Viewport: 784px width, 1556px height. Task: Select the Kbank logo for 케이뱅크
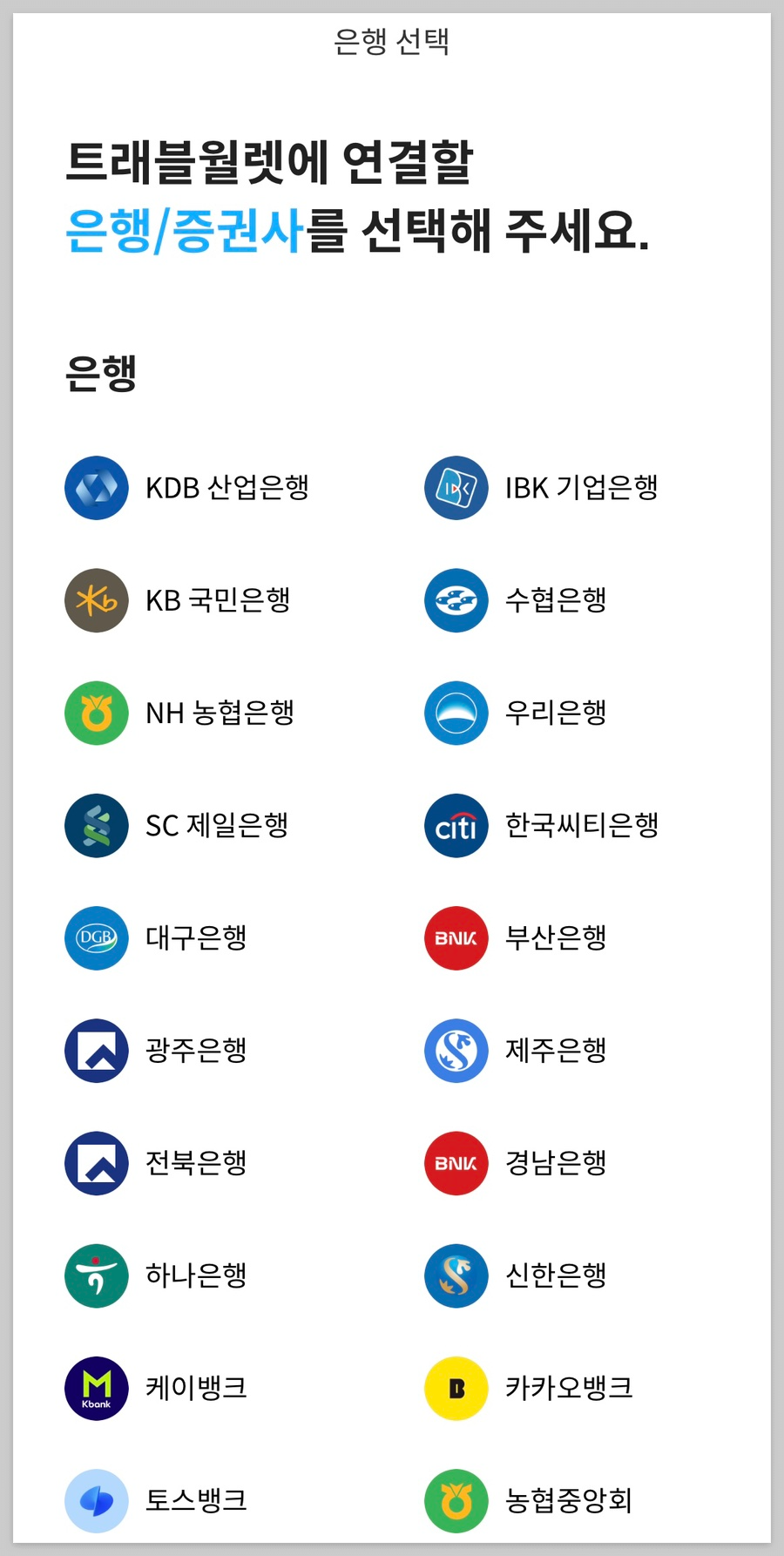(96, 1388)
